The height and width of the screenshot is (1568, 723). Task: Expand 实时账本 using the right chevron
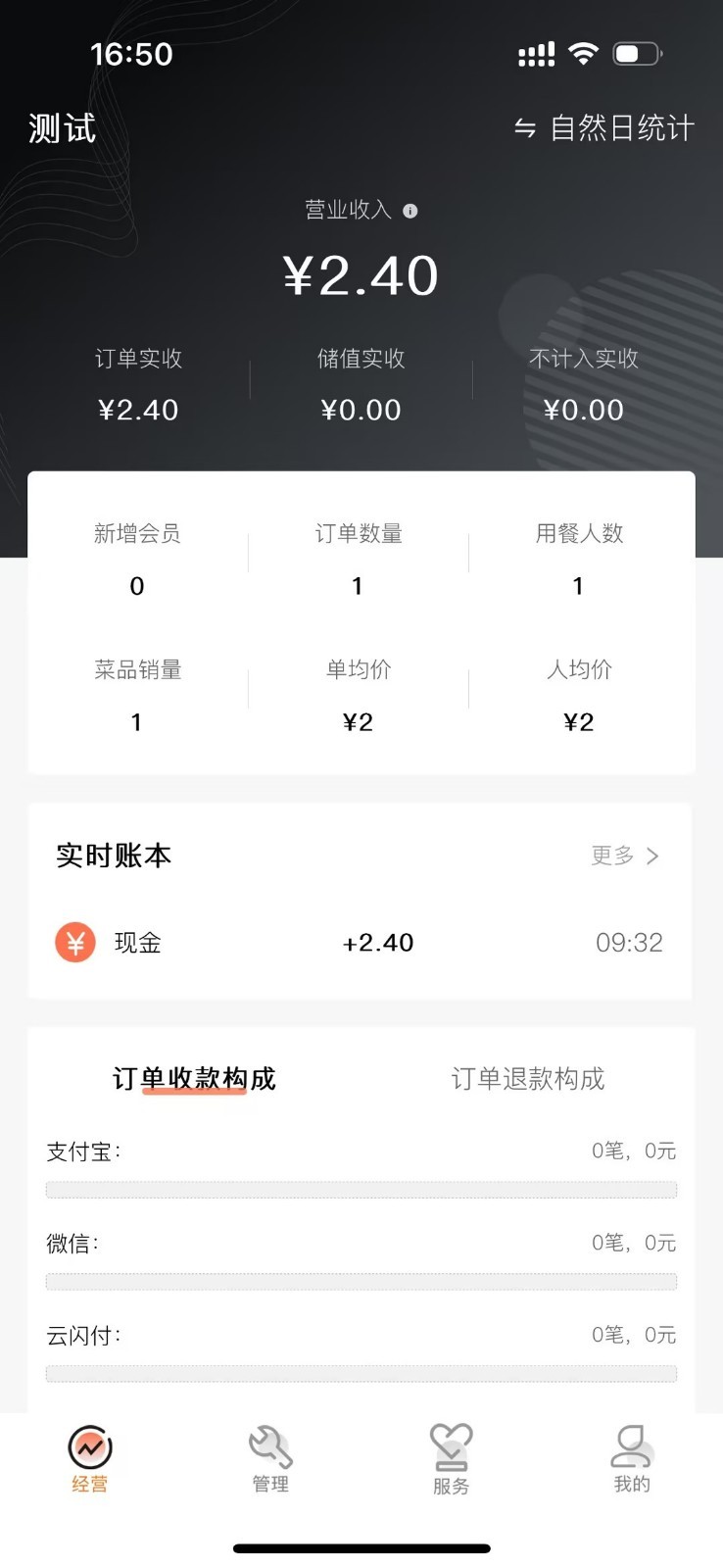[651, 856]
